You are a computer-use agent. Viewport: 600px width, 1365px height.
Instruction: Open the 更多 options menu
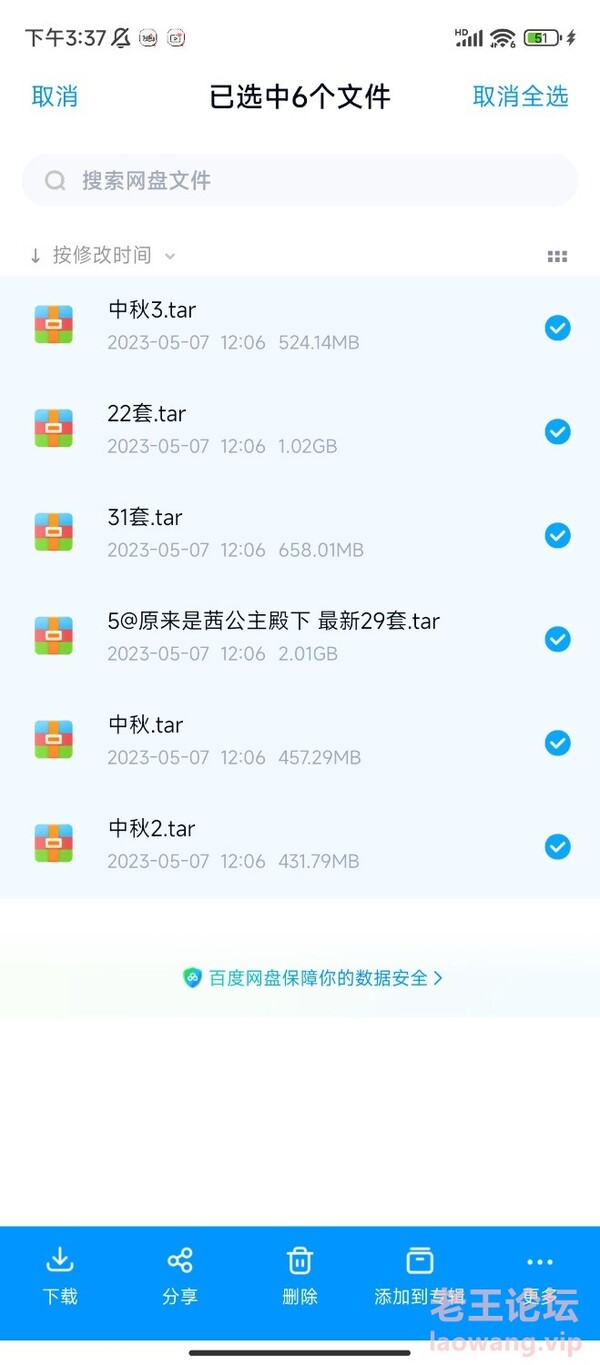tap(539, 1277)
